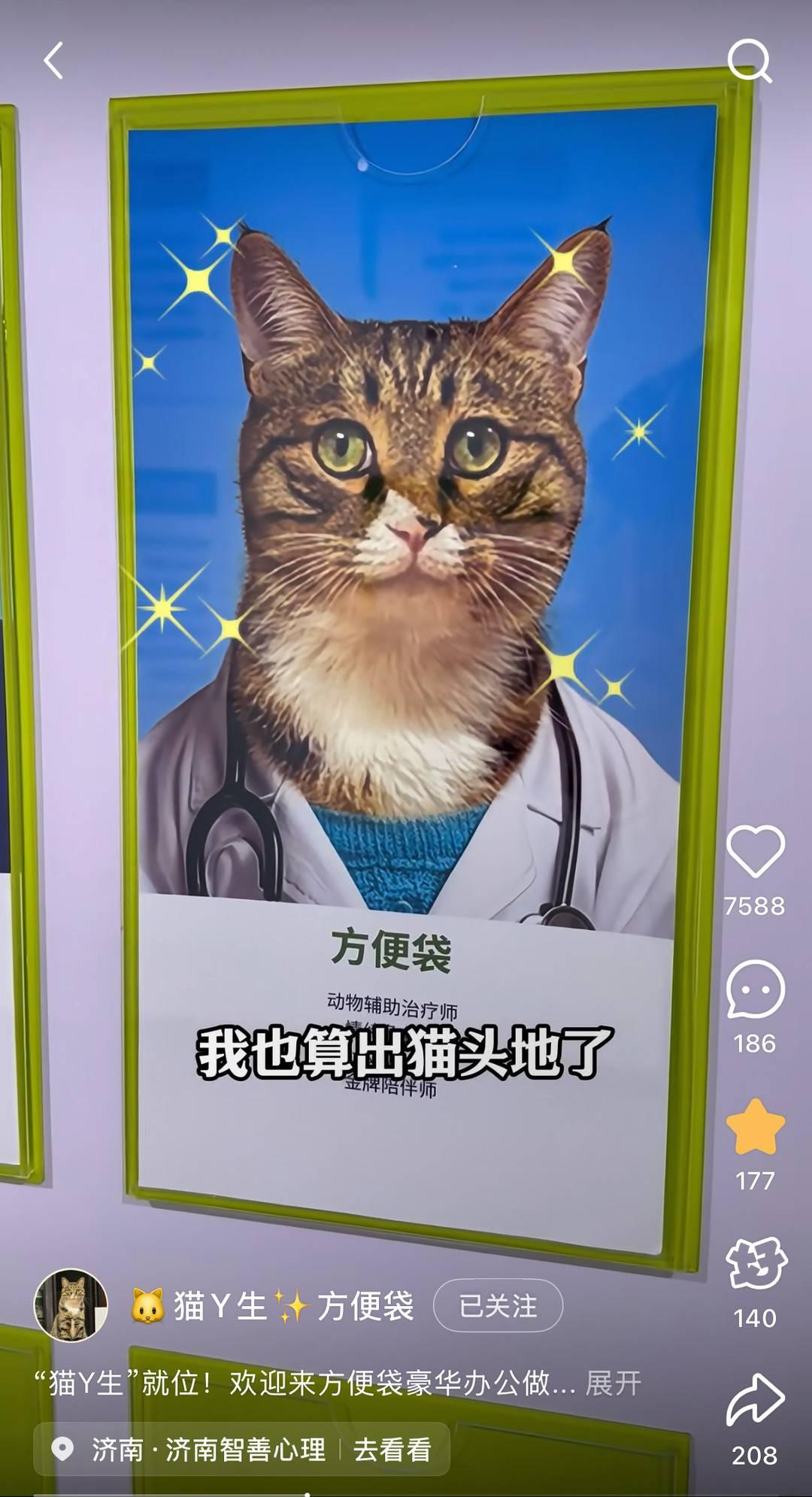Open the comments bubble
The width and height of the screenshot is (812, 1497).
click(x=755, y=989)
